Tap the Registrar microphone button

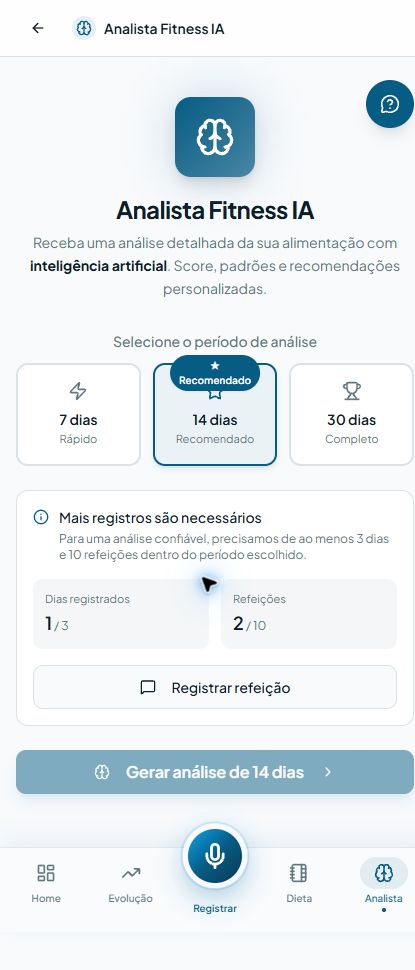(215, 856)
